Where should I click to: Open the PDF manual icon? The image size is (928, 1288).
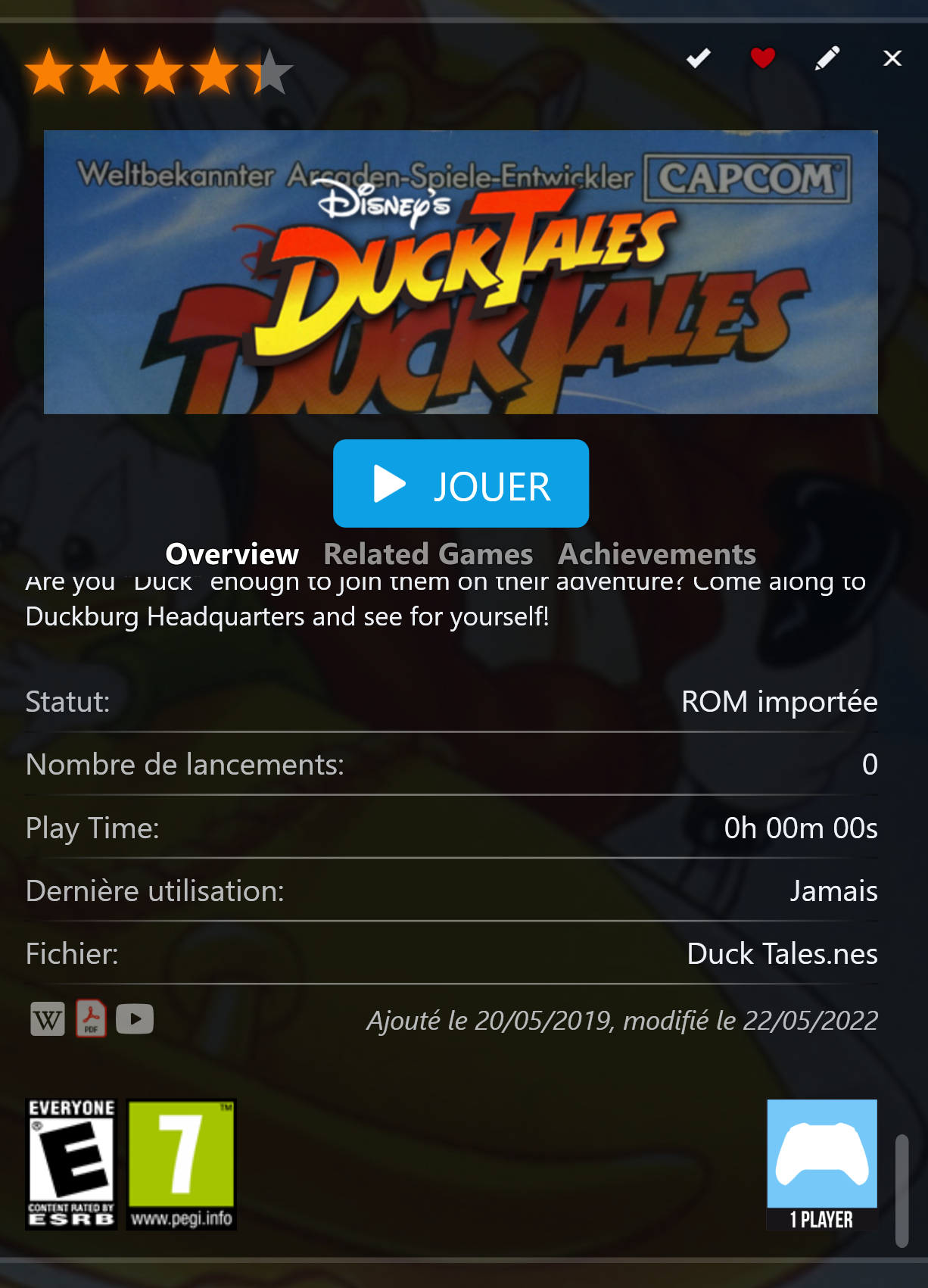click(x=91, y=1019)
